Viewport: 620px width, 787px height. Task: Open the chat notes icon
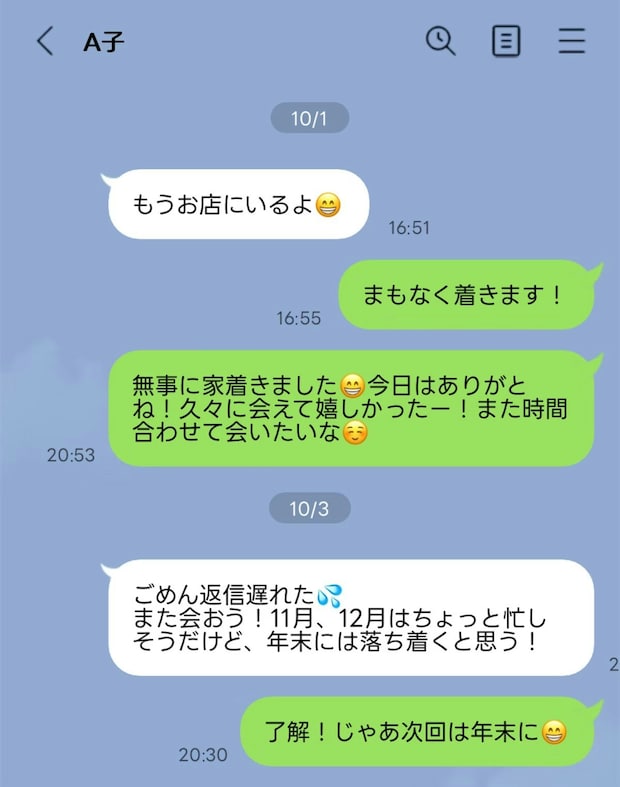[506, 41]
